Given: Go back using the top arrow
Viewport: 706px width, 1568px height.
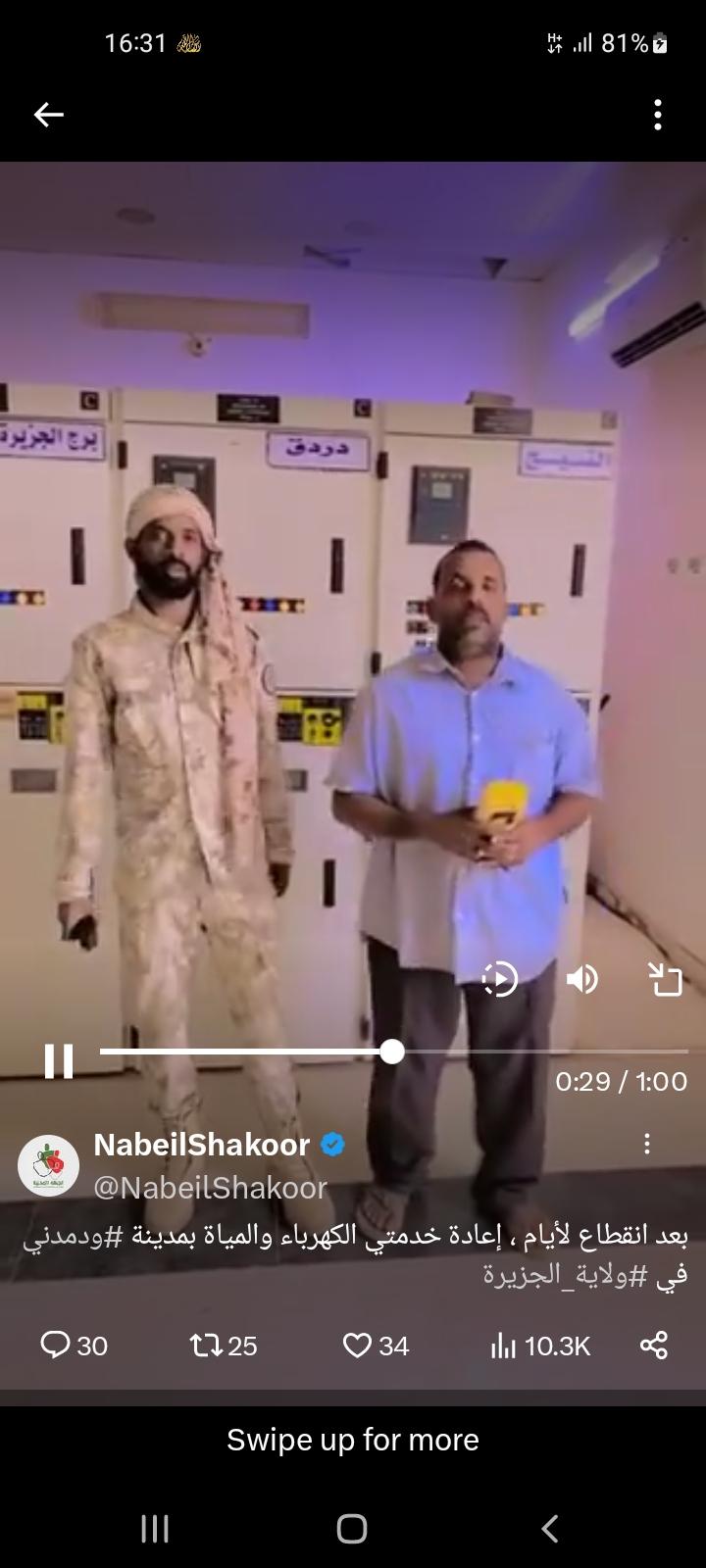Looking at the screenshot, I should point(48,115).
